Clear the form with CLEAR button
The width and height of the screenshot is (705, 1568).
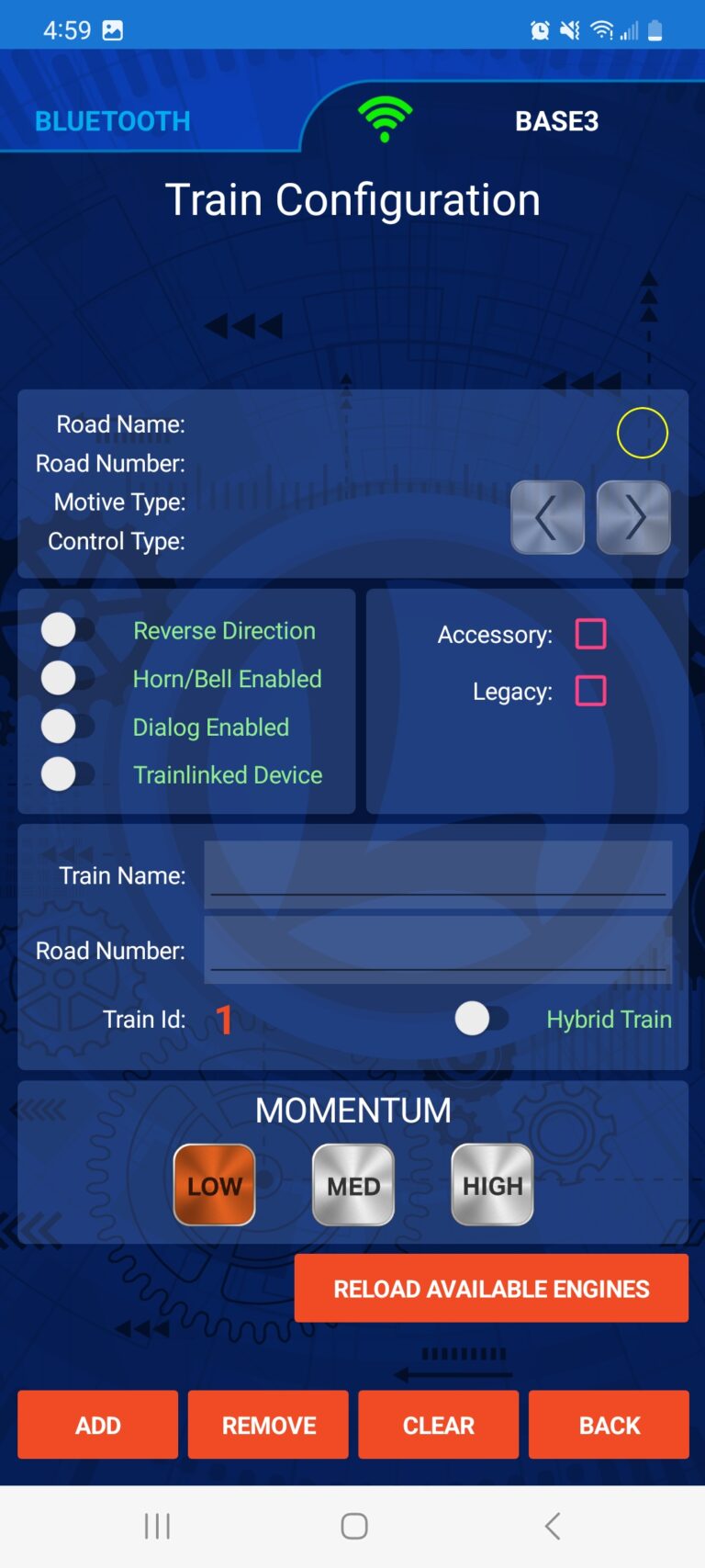438,1425
